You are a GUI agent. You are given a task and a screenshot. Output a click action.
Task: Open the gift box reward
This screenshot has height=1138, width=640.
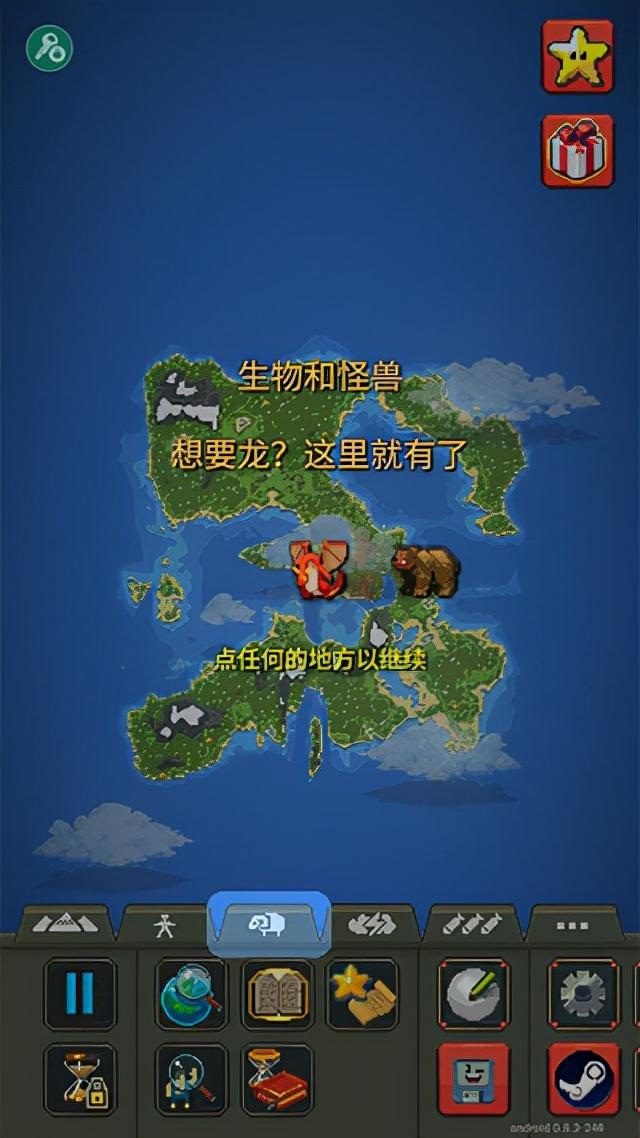(x=577, y=151)
